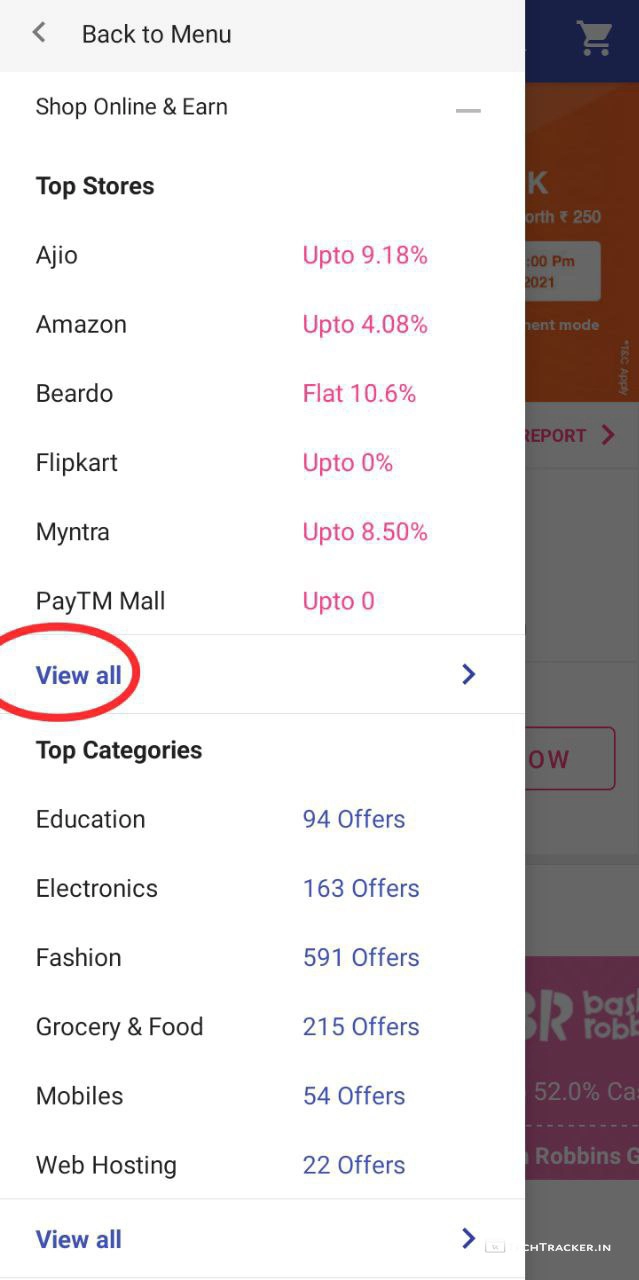Screen dimensions: 639x1280
Task: Select the Beardo store
Action: (74, 393)
